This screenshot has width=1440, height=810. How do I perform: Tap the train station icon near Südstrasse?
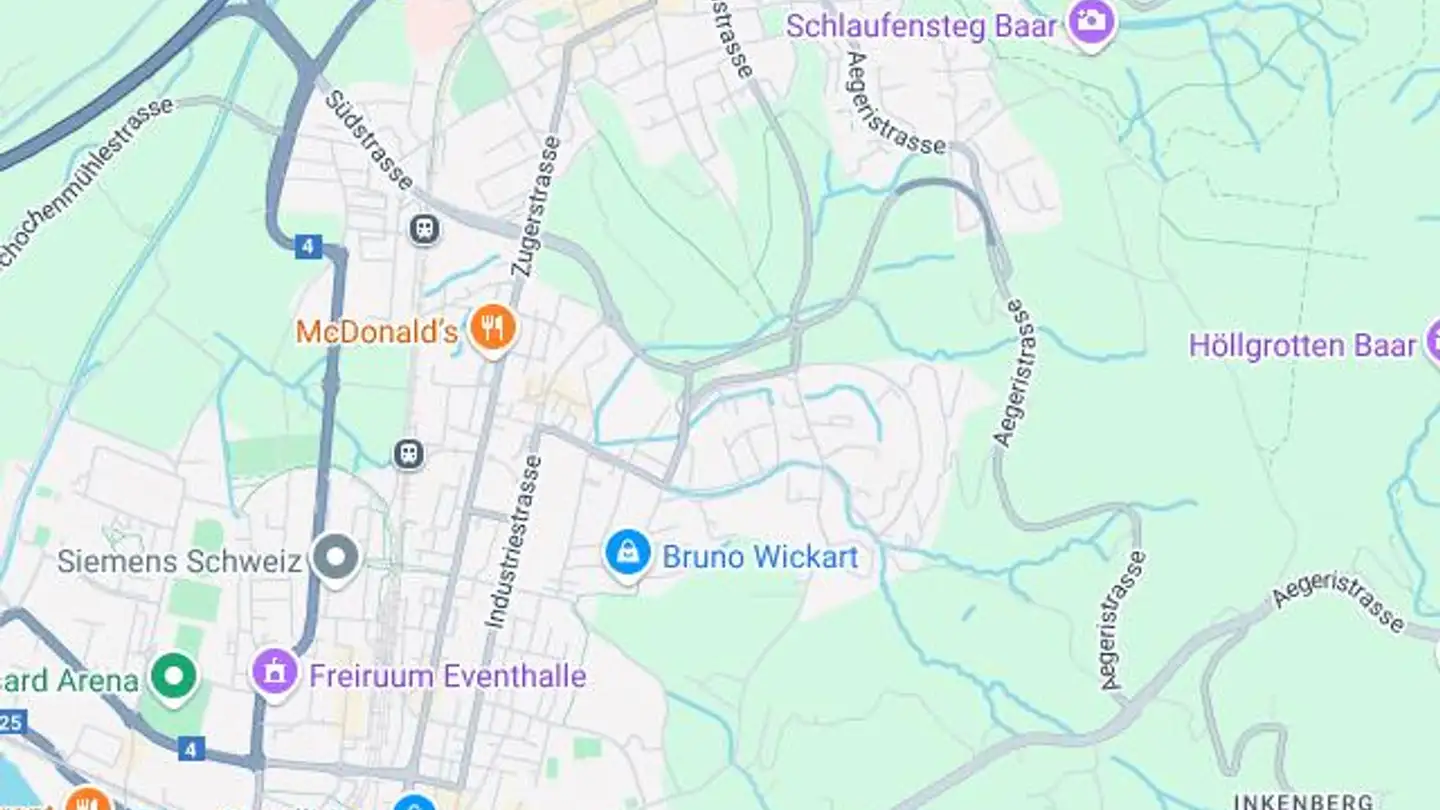[425, 229]
